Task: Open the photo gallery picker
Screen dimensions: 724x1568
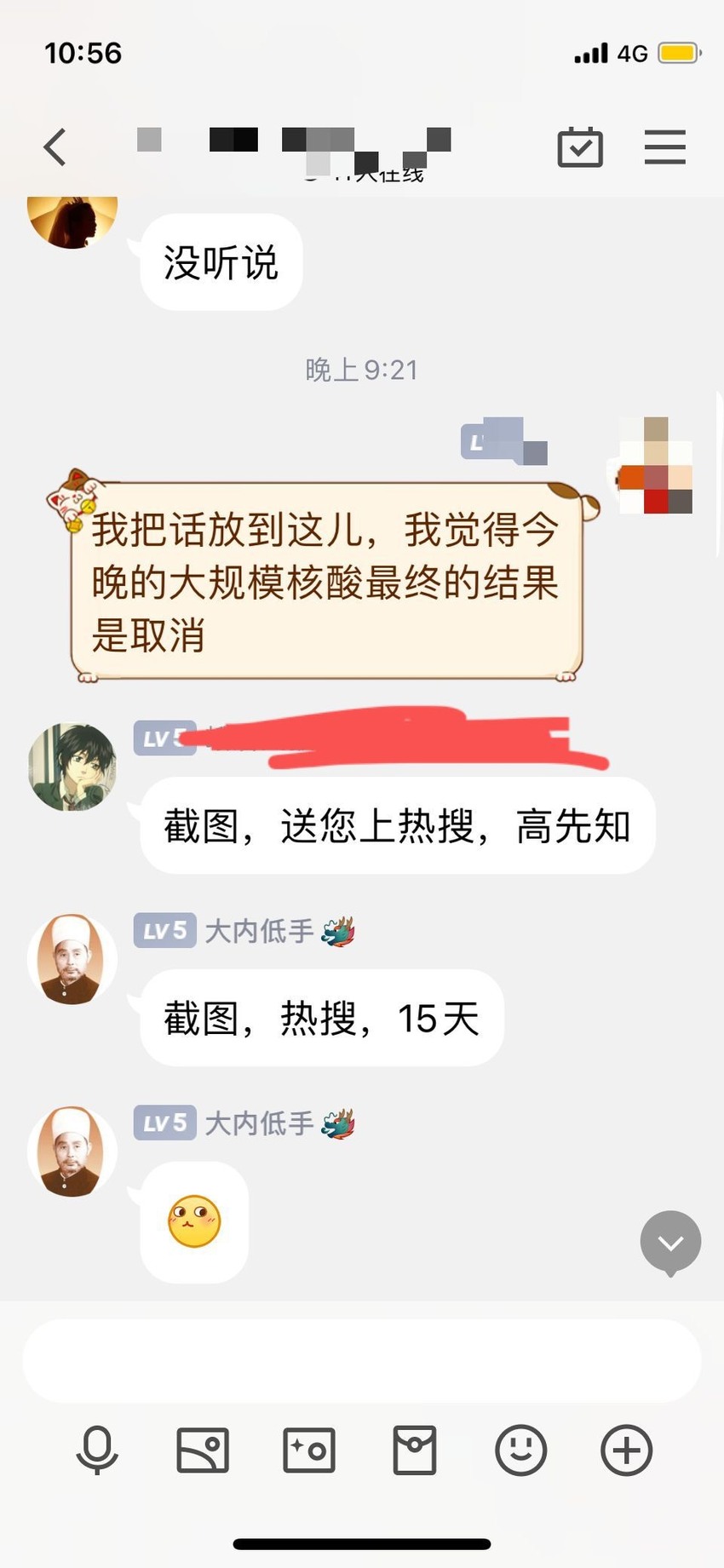Action: pos(203,1450)
